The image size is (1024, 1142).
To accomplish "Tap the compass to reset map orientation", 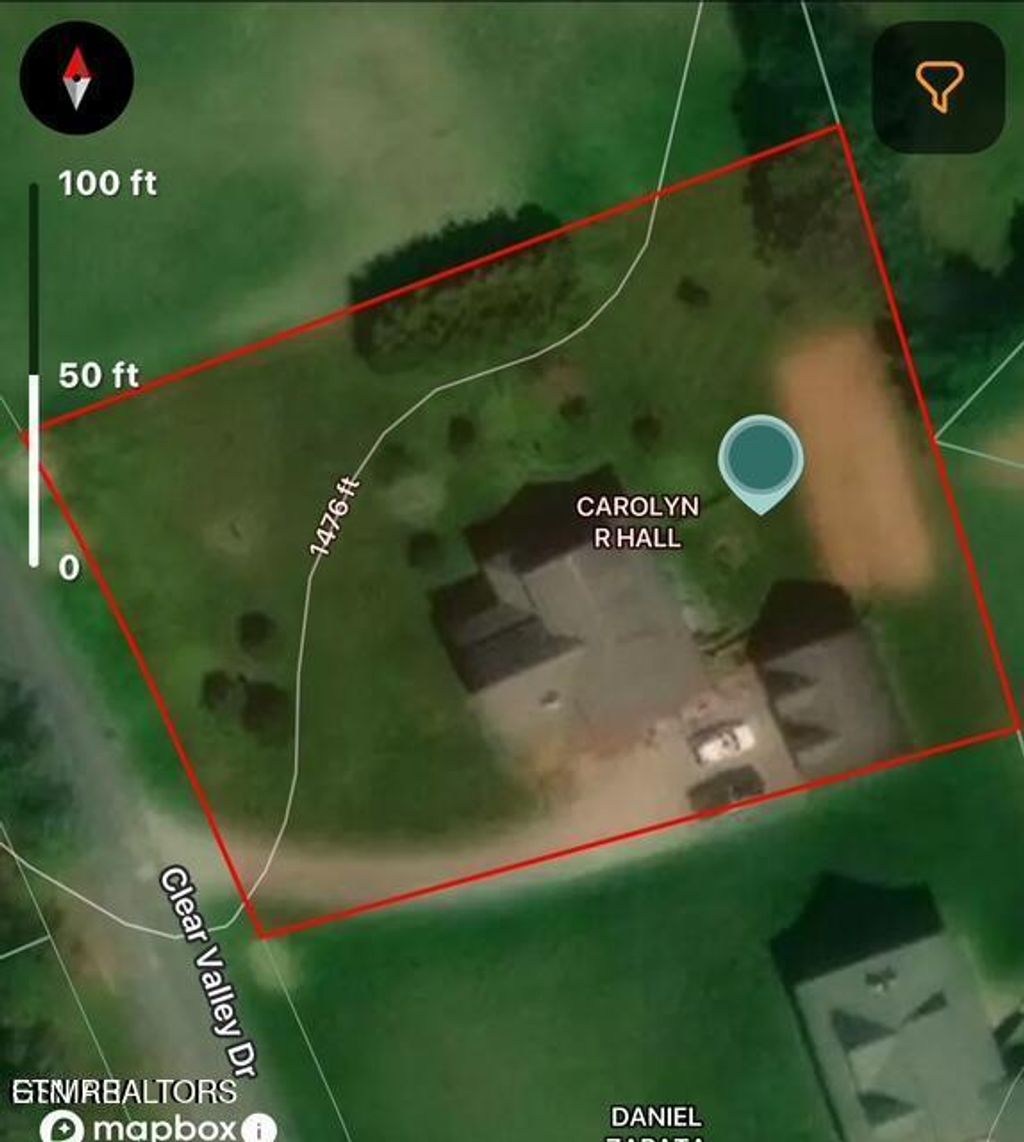I will pyautogui.click(x=77, y=78).
